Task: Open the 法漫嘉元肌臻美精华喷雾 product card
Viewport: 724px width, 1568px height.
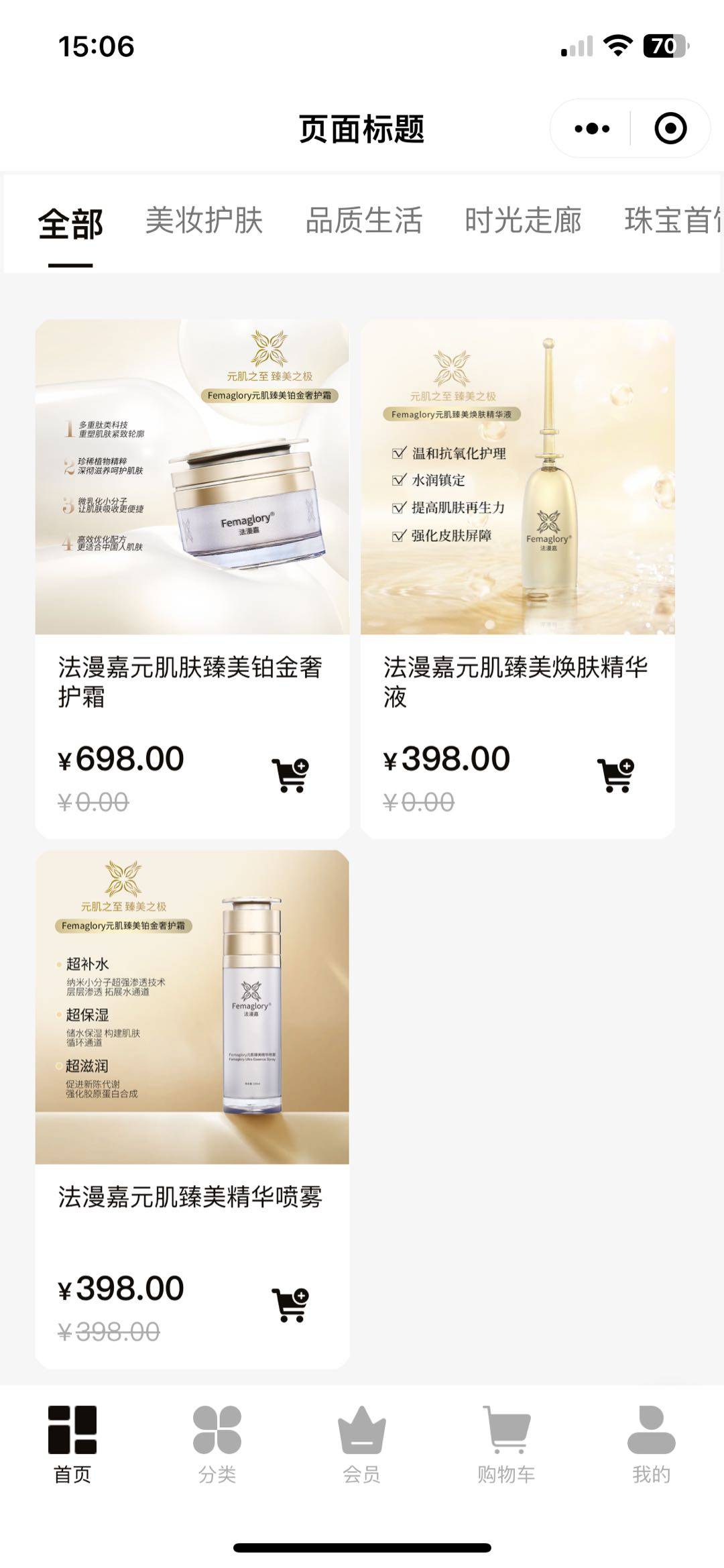Action: [x=192, y=1007]
